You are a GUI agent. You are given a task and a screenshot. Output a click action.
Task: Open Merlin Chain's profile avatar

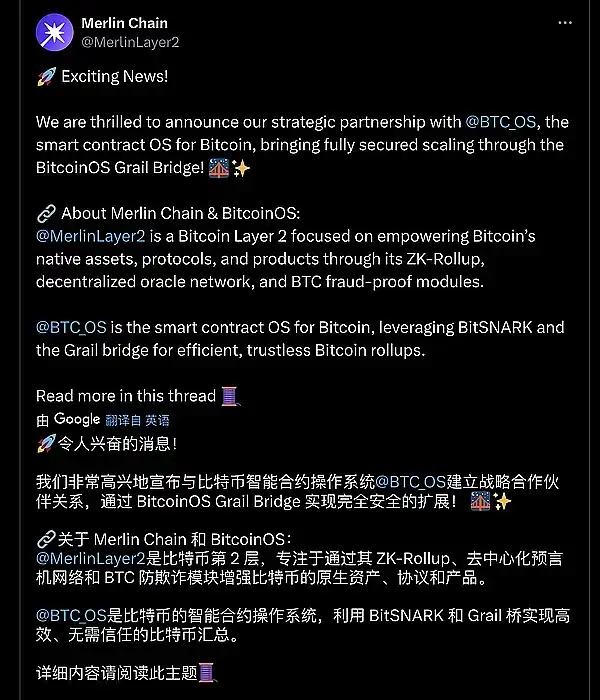point(55,32)
